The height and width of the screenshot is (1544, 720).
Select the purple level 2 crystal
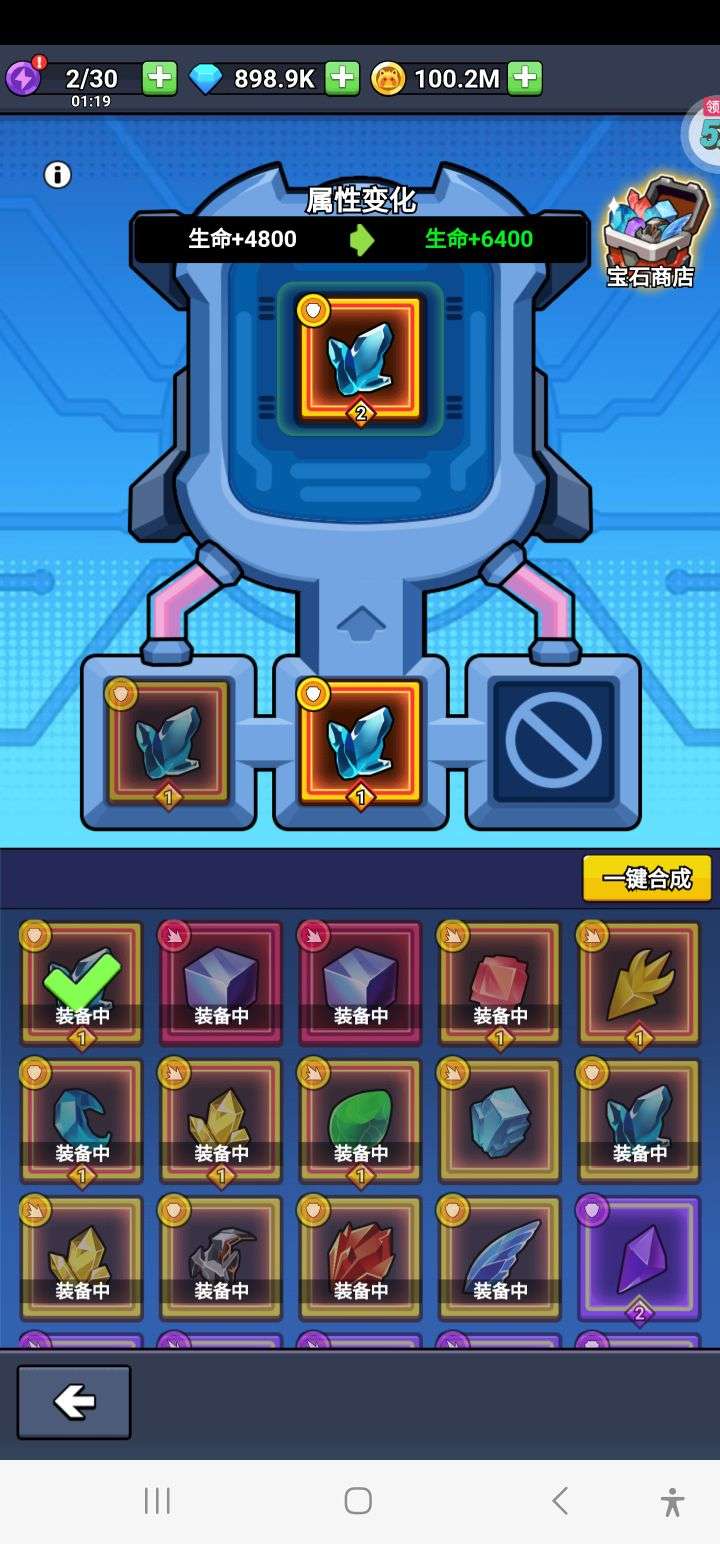[639, 1259]
